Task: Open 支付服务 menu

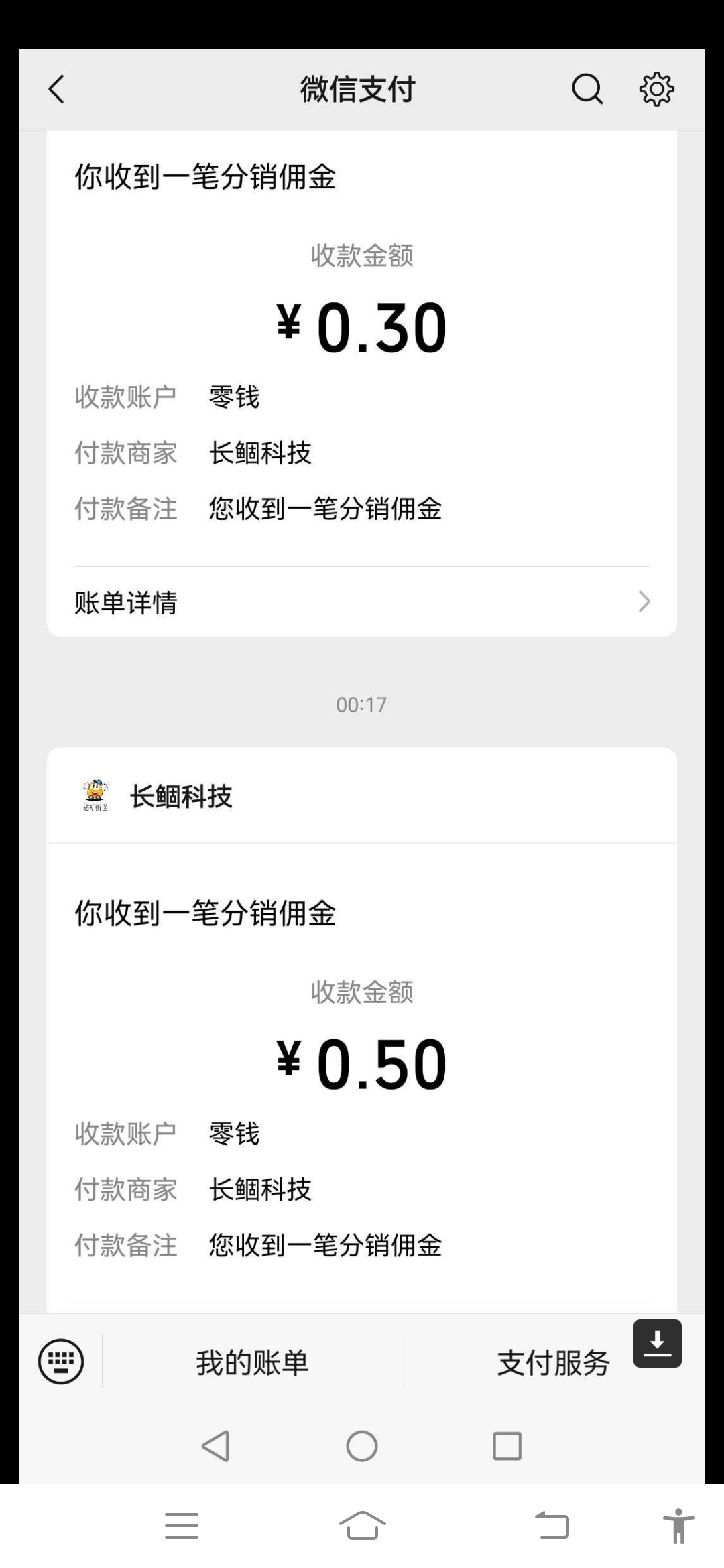Action: tap(553, 1363)
